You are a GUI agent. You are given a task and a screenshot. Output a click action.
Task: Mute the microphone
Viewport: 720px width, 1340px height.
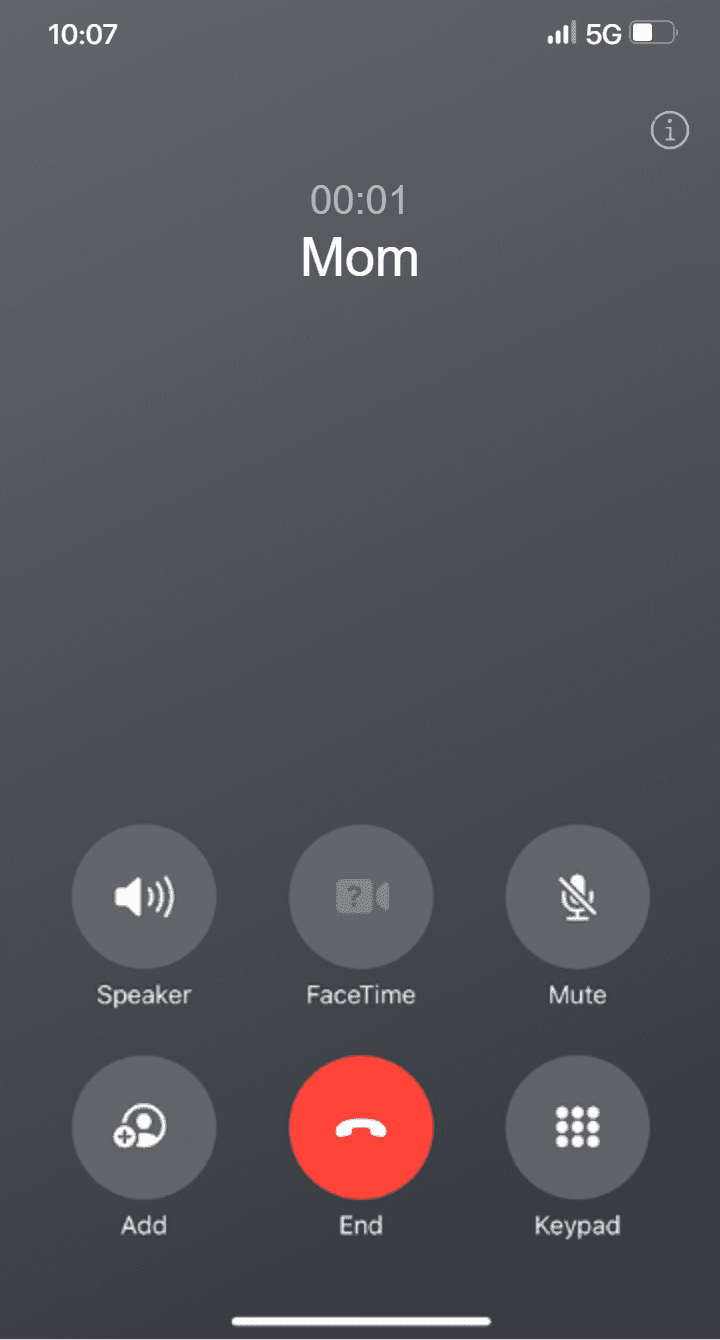[577, 897]
